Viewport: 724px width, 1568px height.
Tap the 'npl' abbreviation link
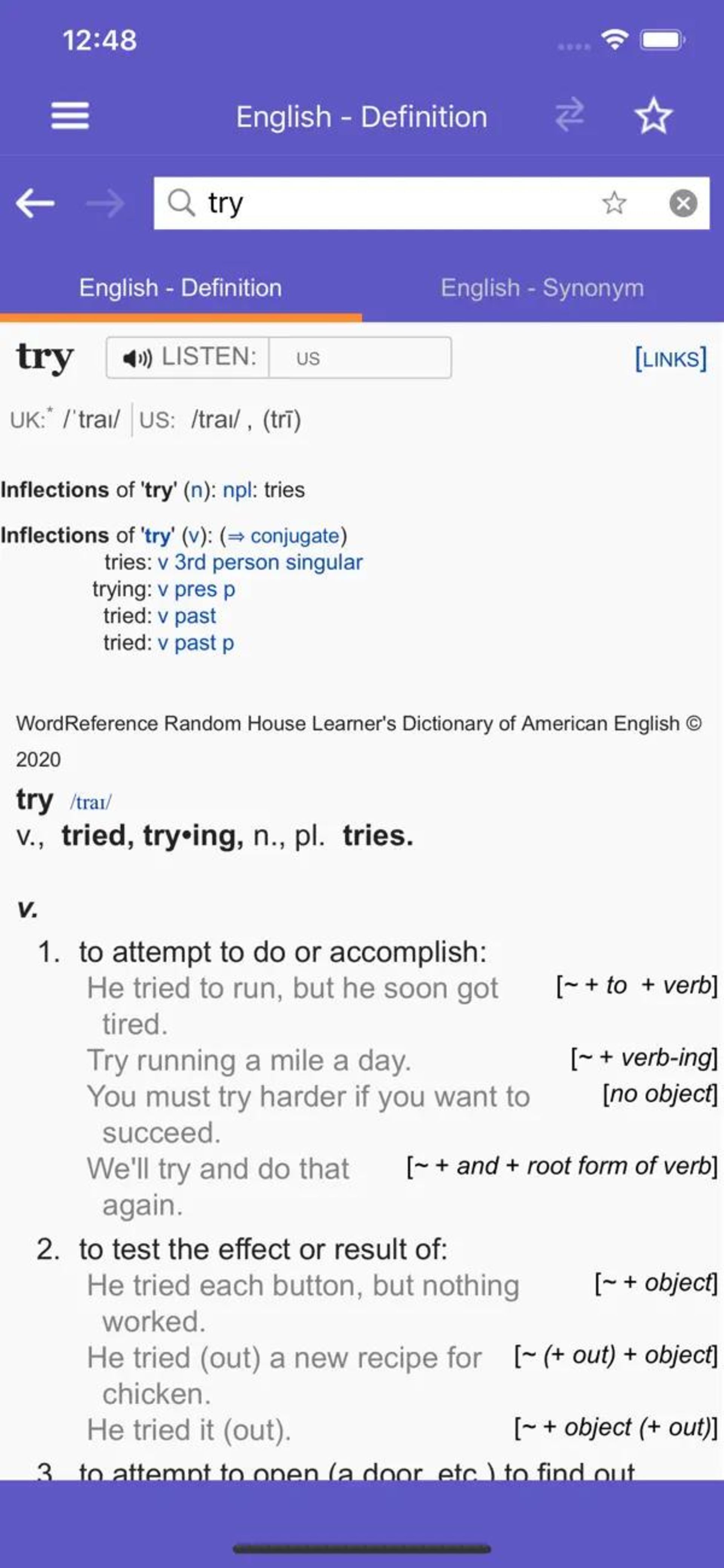tap(237, 490)
